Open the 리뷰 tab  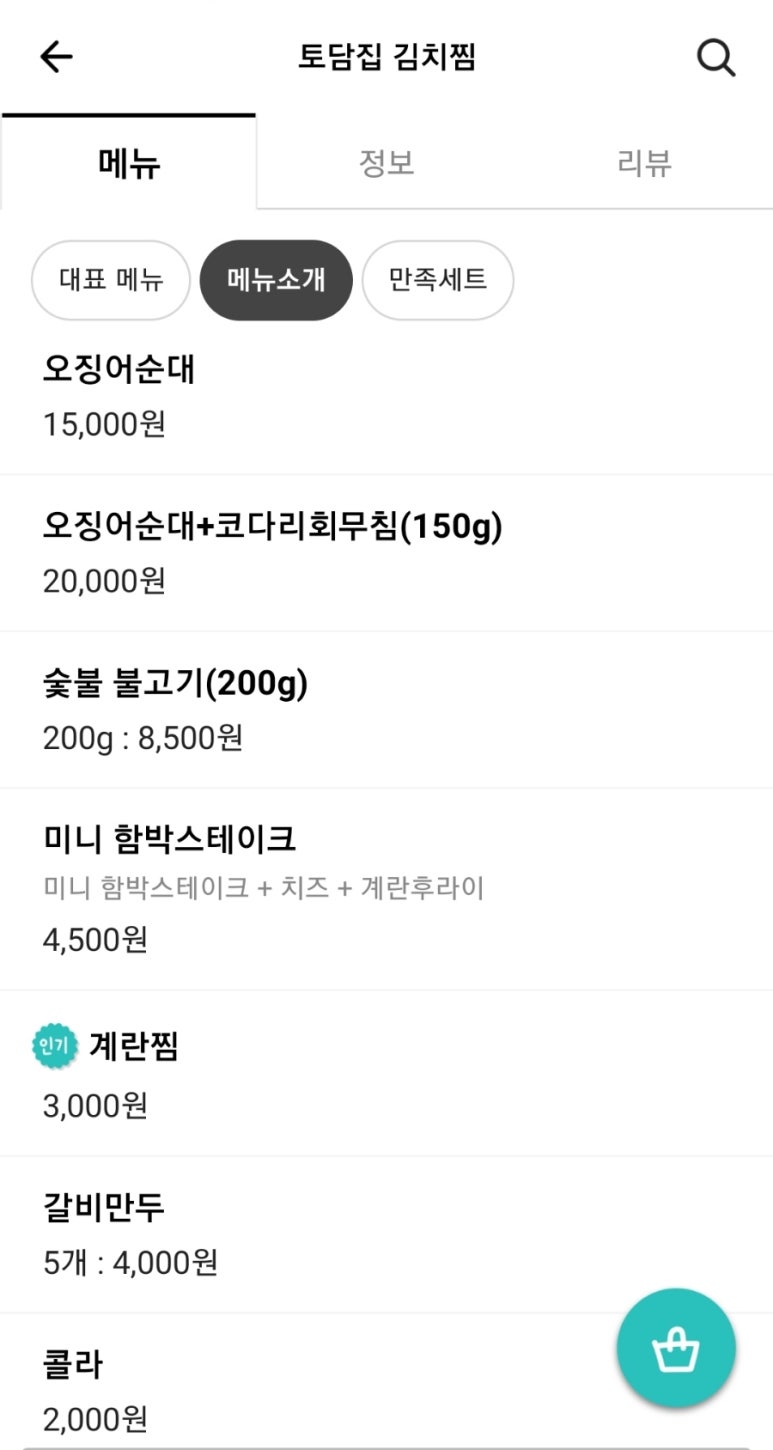tap(642, 163)
